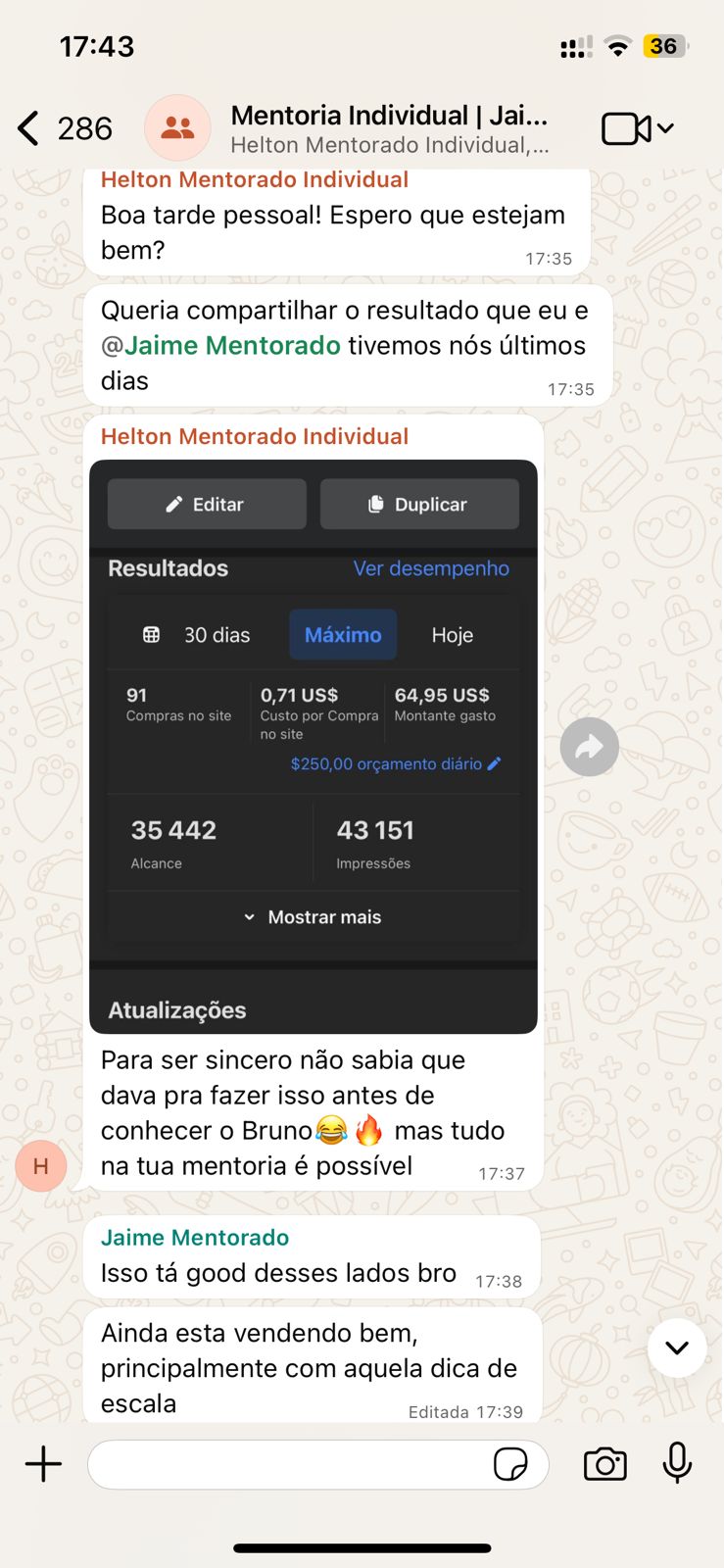This screenshot has width=724, height=1568.
Task: Jump to the latest messages
Action: tap(677, 1347)
